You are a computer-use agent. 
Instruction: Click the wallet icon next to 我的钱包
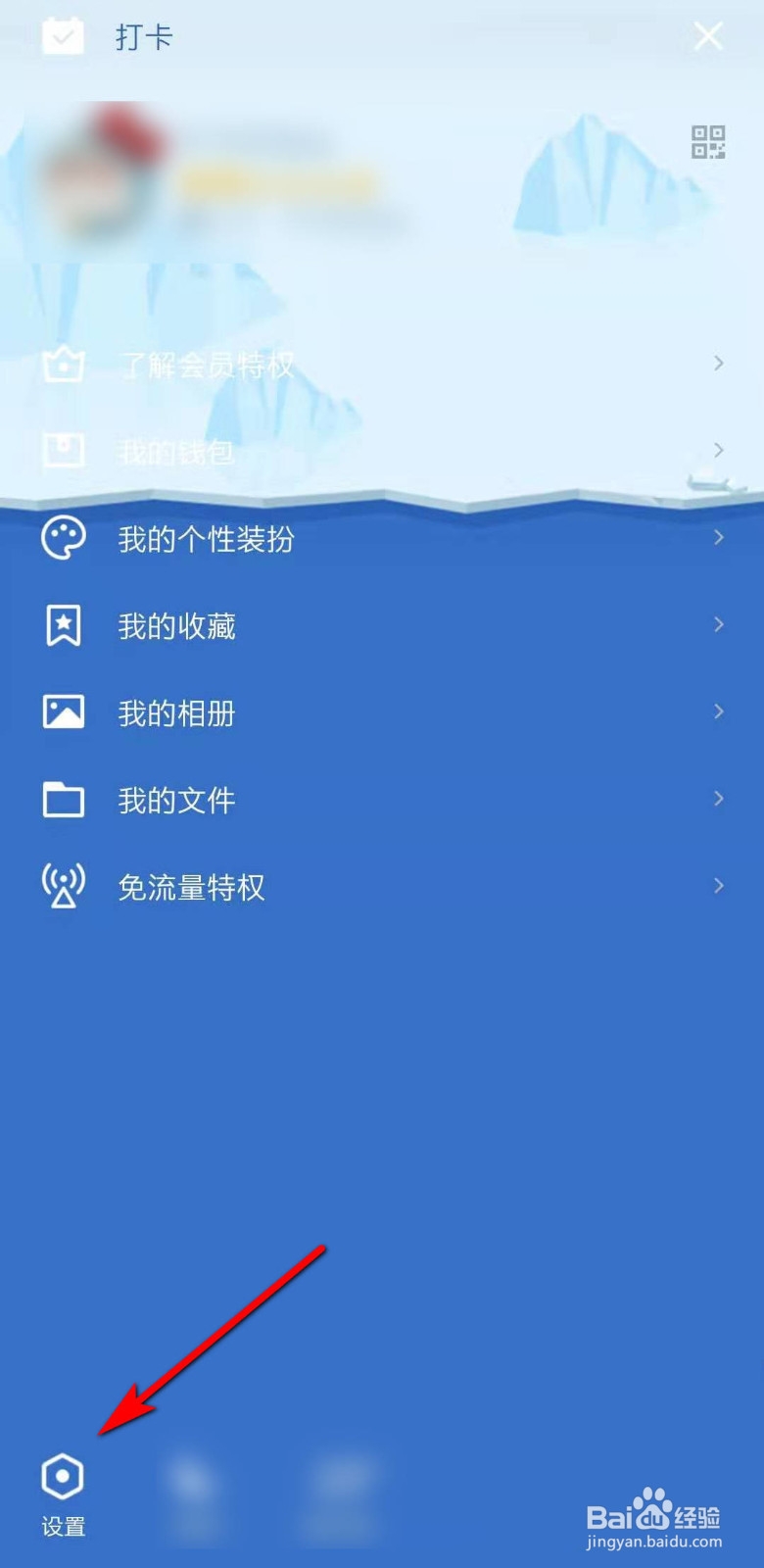(63, 451)
